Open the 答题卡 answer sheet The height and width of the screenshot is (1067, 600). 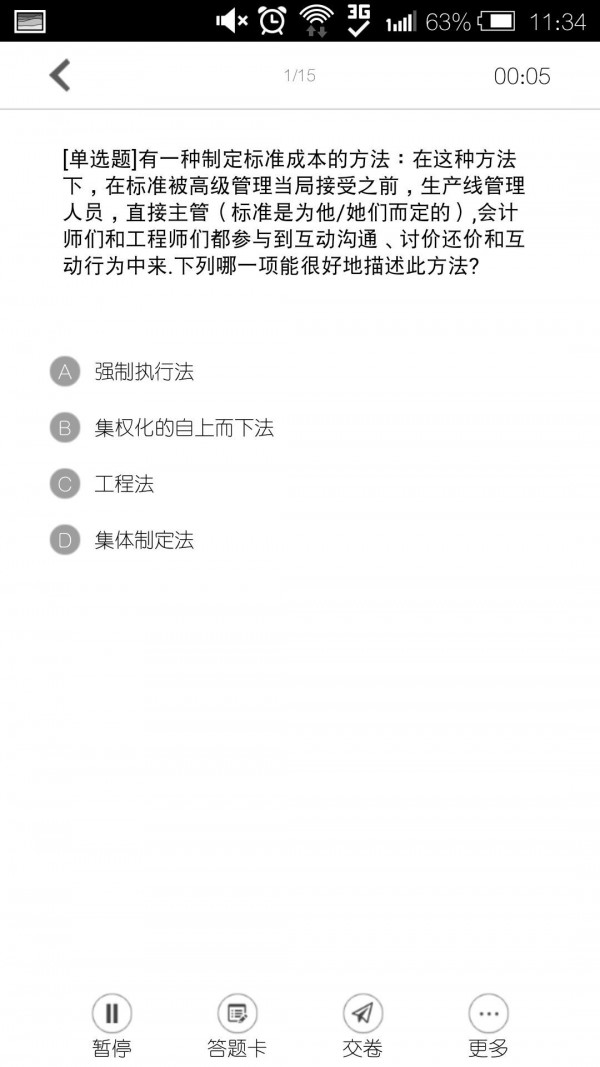[237, 1024]
